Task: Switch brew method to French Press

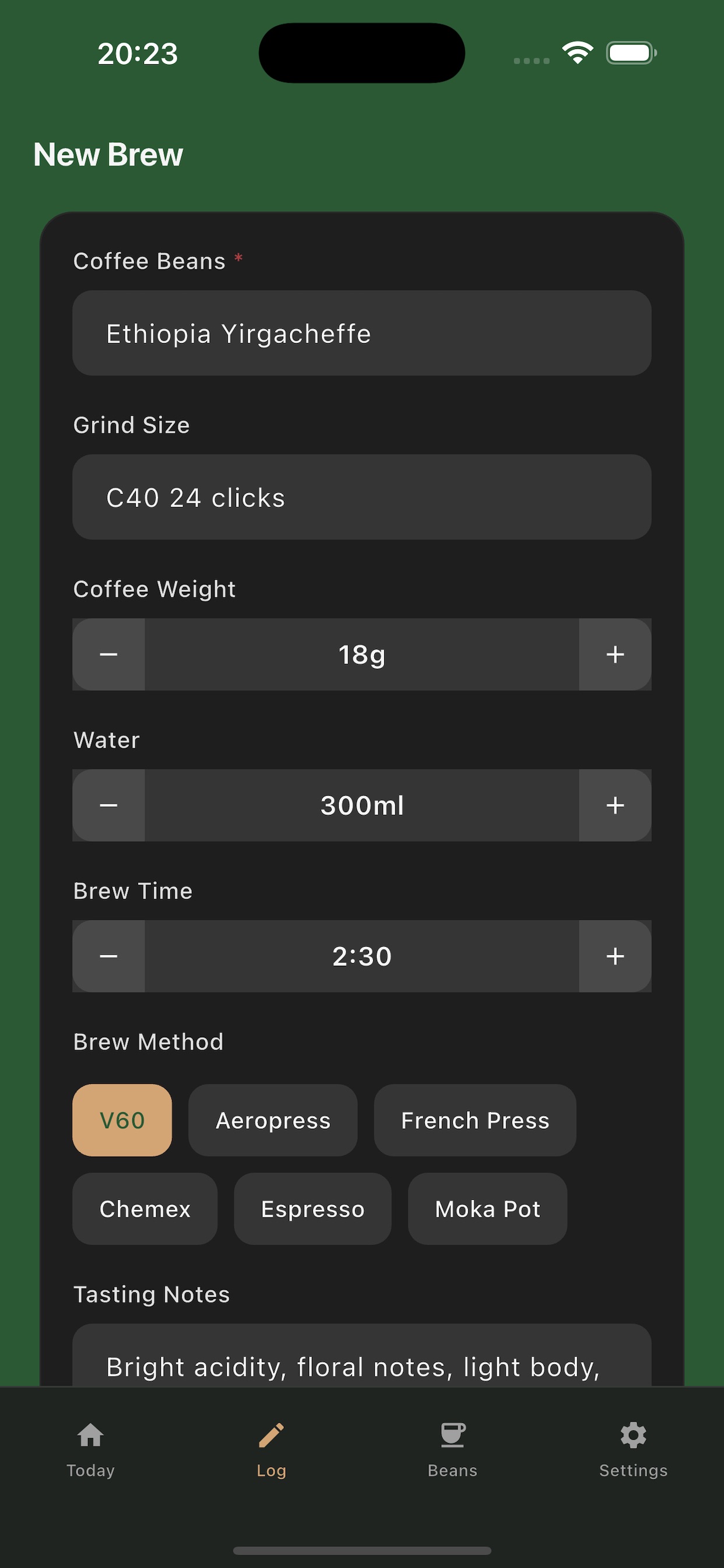Action: (x=475, y=1120)
